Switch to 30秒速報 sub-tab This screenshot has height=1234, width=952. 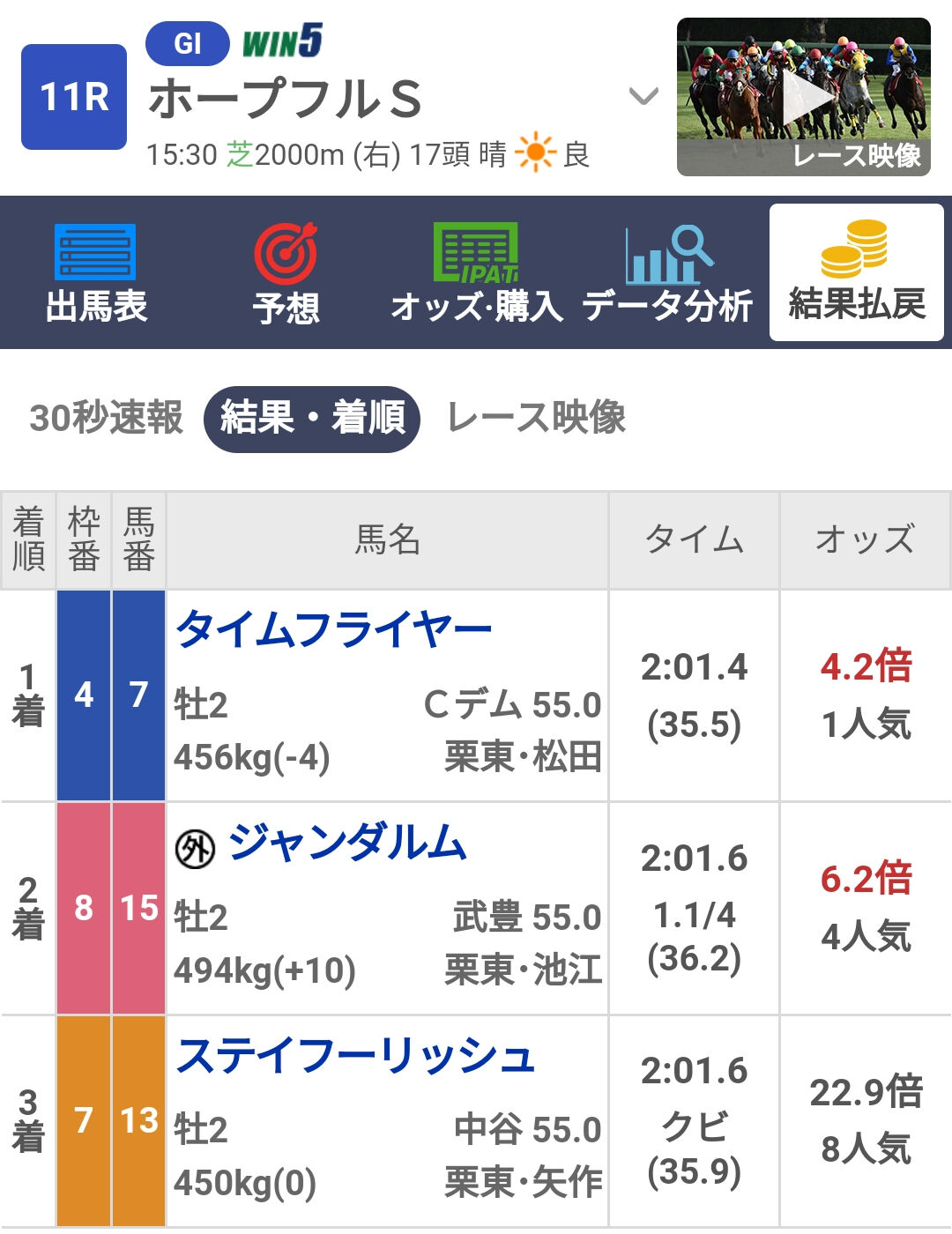pos(107,418)
